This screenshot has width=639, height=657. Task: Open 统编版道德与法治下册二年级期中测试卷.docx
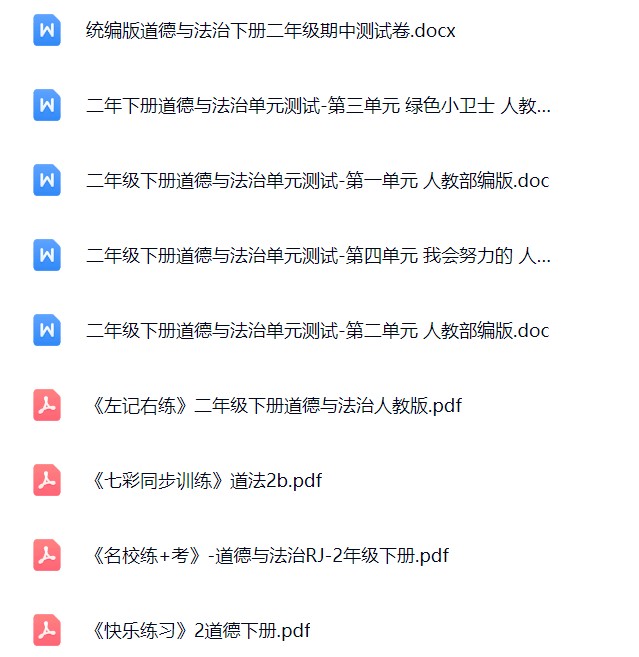click(x=271, y=31)
